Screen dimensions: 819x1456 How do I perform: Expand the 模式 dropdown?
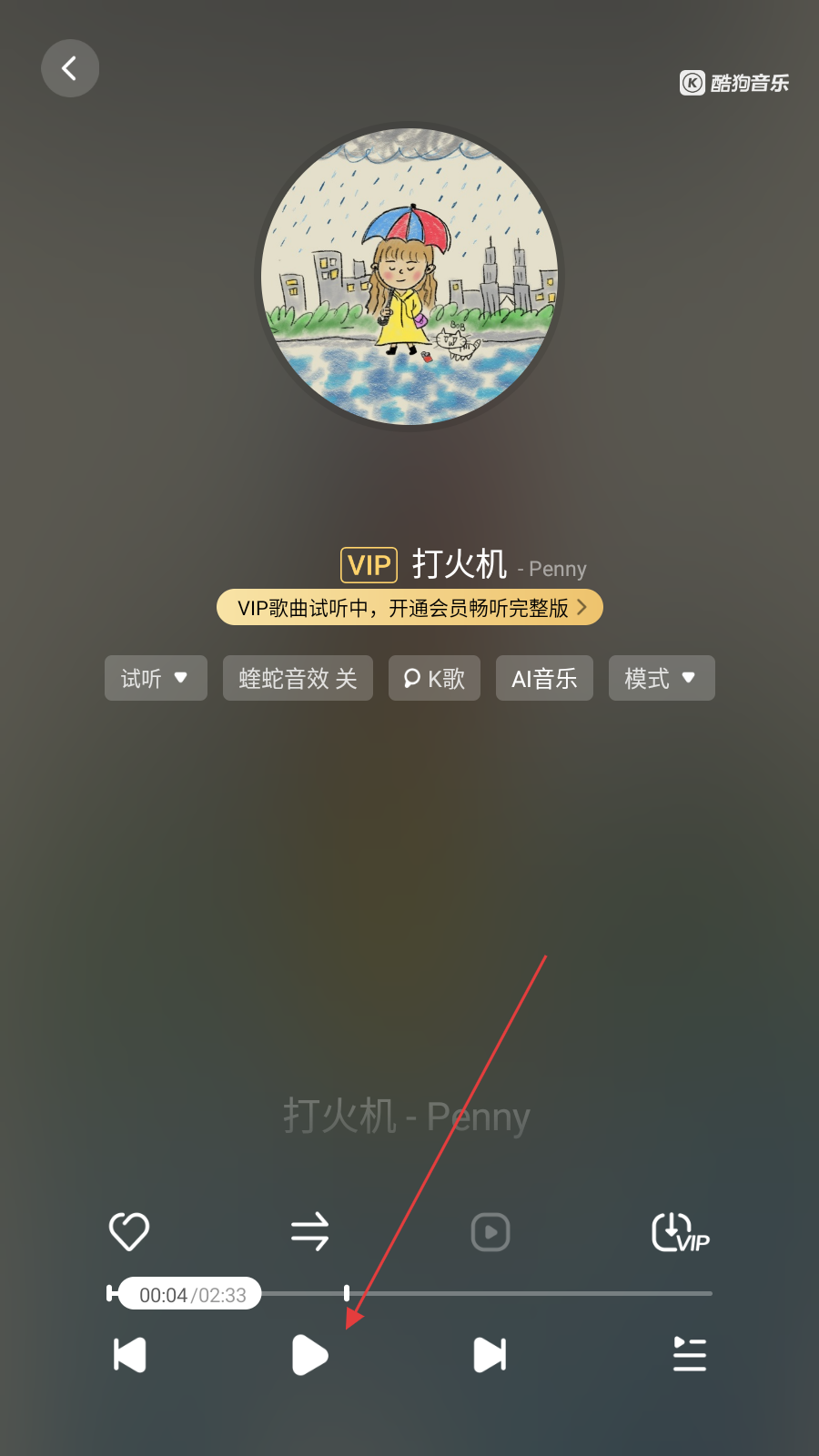pyautogui.click(x=662, y=678)
